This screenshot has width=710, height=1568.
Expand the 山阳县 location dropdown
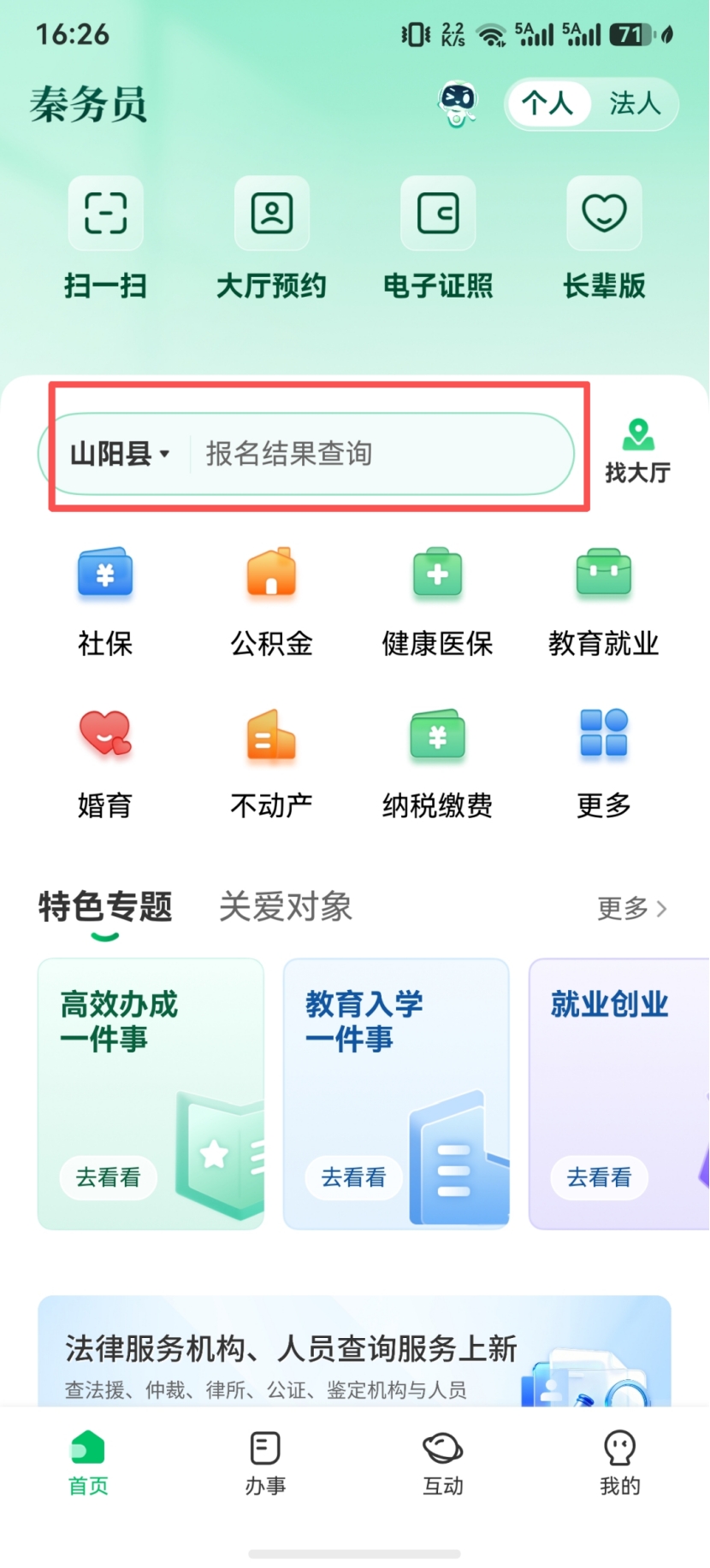pyautogui.click(x=120, y=453)
